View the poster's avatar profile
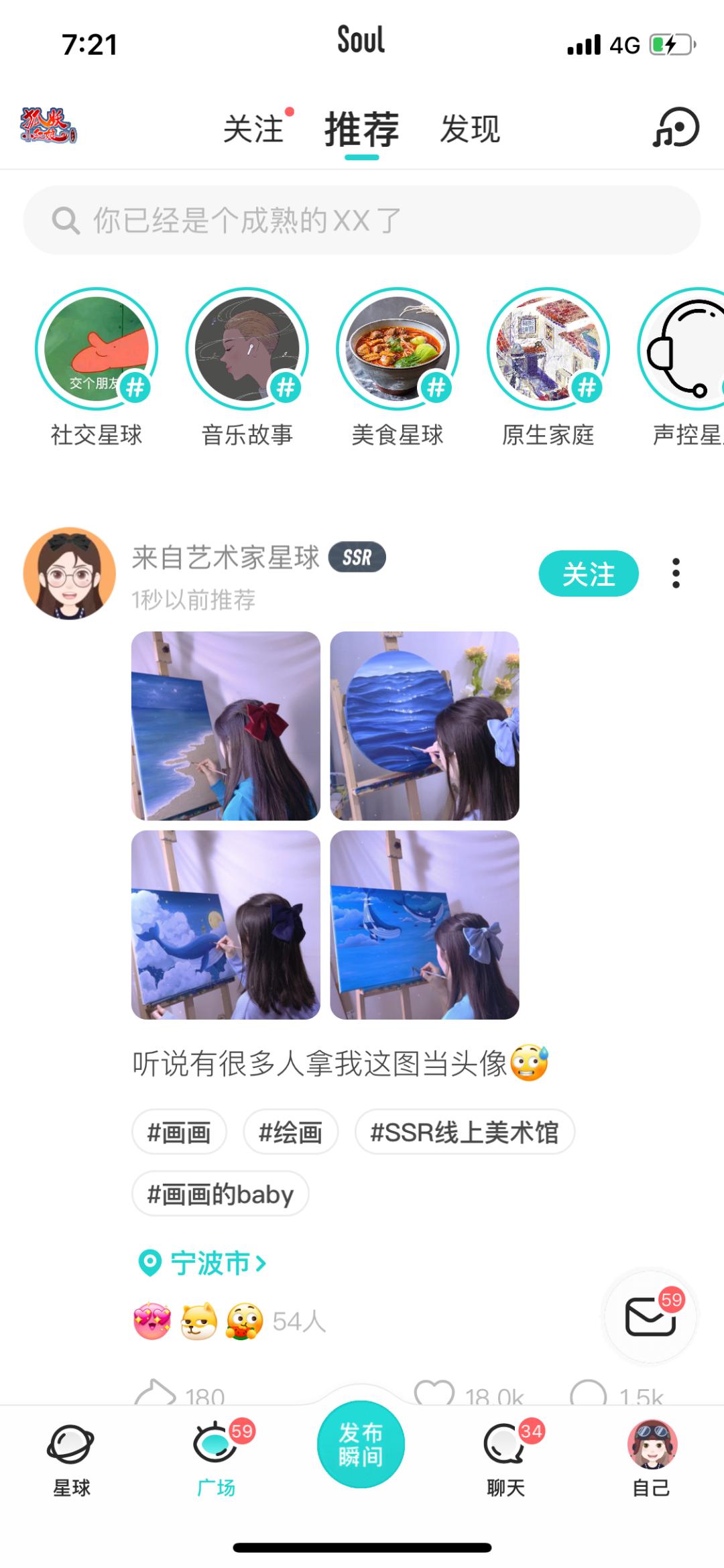724x1568 pixels. tap(69, 573)
